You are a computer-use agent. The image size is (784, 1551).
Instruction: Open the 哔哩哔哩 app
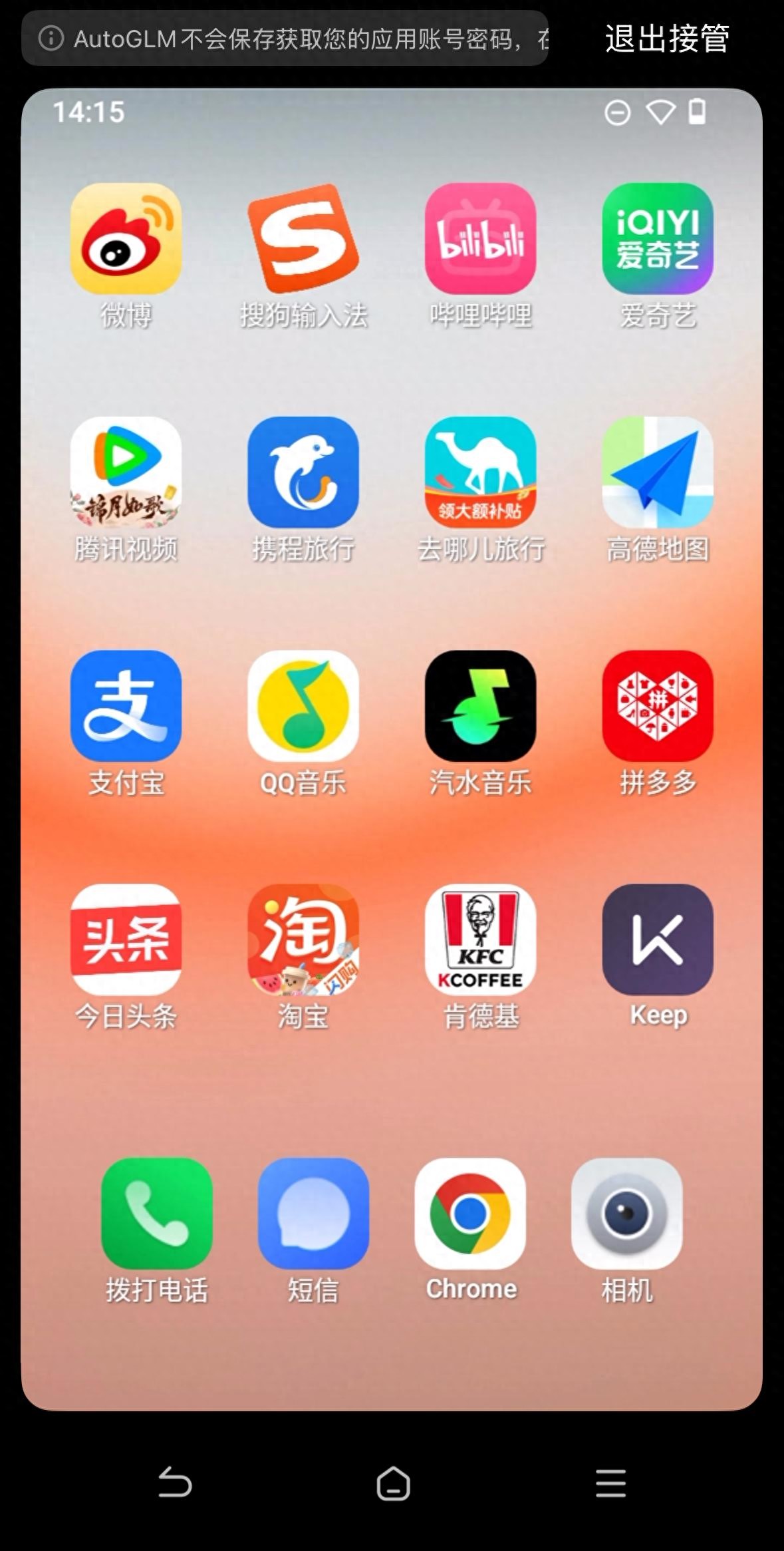click(x=480, y=239)
